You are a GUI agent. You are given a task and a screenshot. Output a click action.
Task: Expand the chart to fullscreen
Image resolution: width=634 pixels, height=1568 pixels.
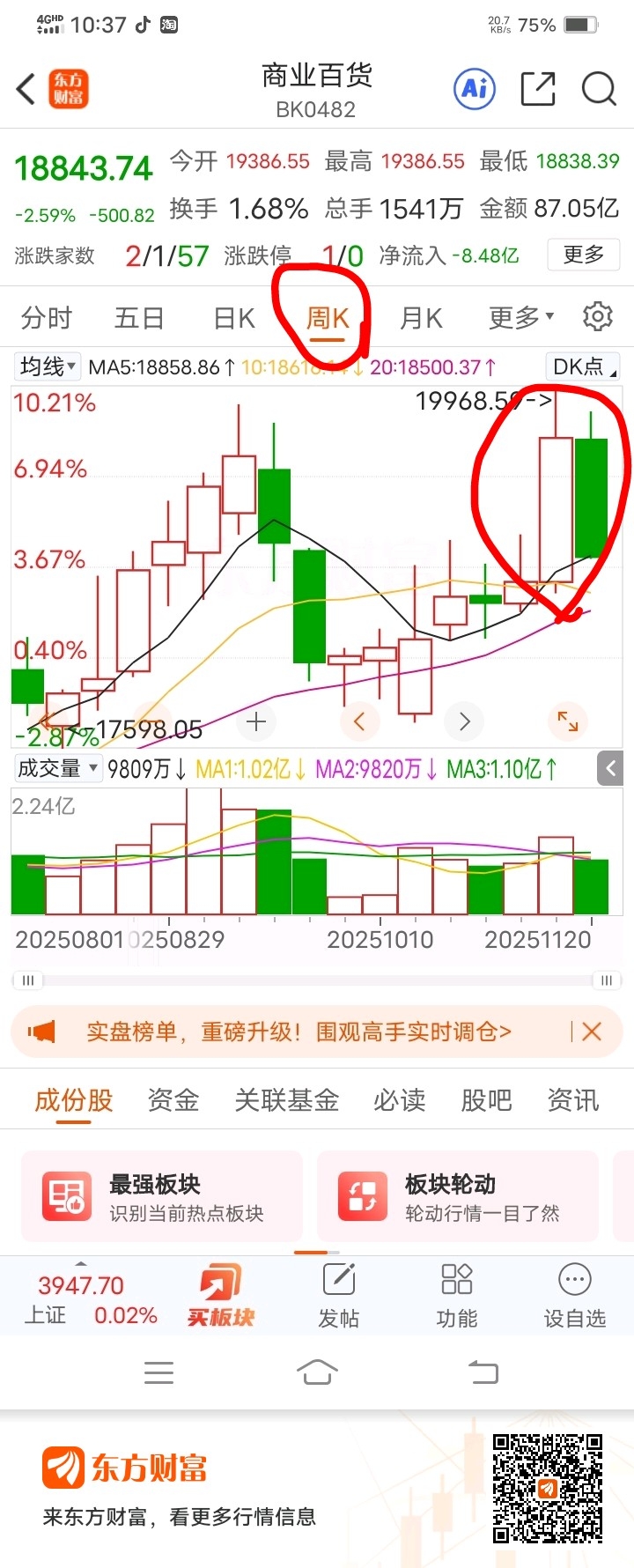pyautogui.click(x=568, y=722)
